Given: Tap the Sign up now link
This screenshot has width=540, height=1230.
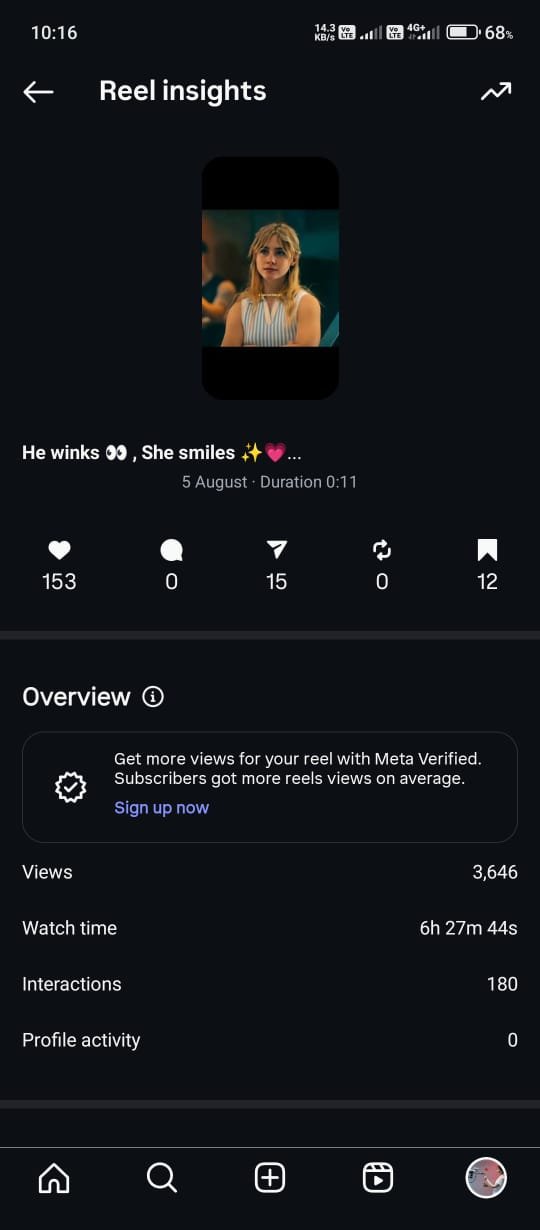Looking at the screenshot, I should point(161,808).
